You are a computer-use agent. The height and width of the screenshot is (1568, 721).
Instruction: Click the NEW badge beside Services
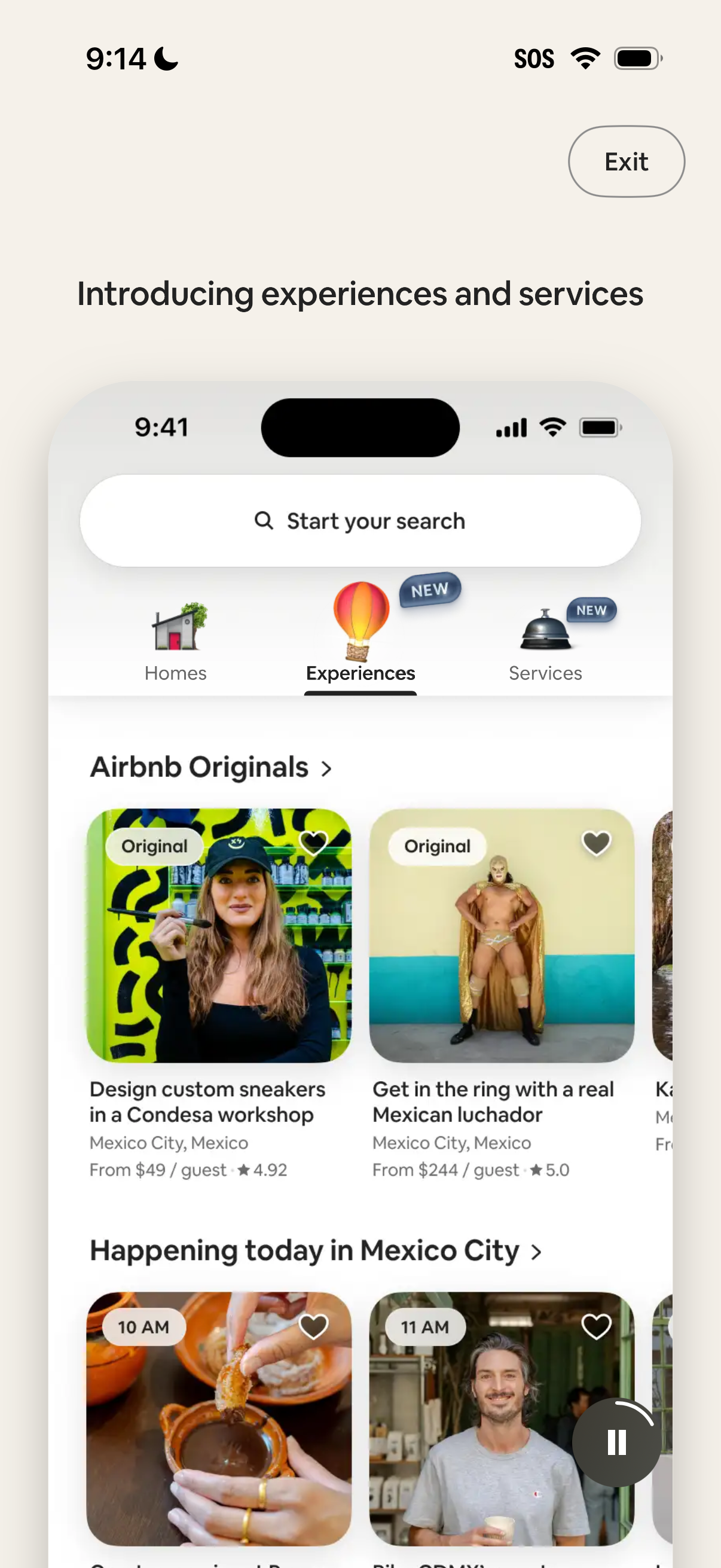[591, 611]
